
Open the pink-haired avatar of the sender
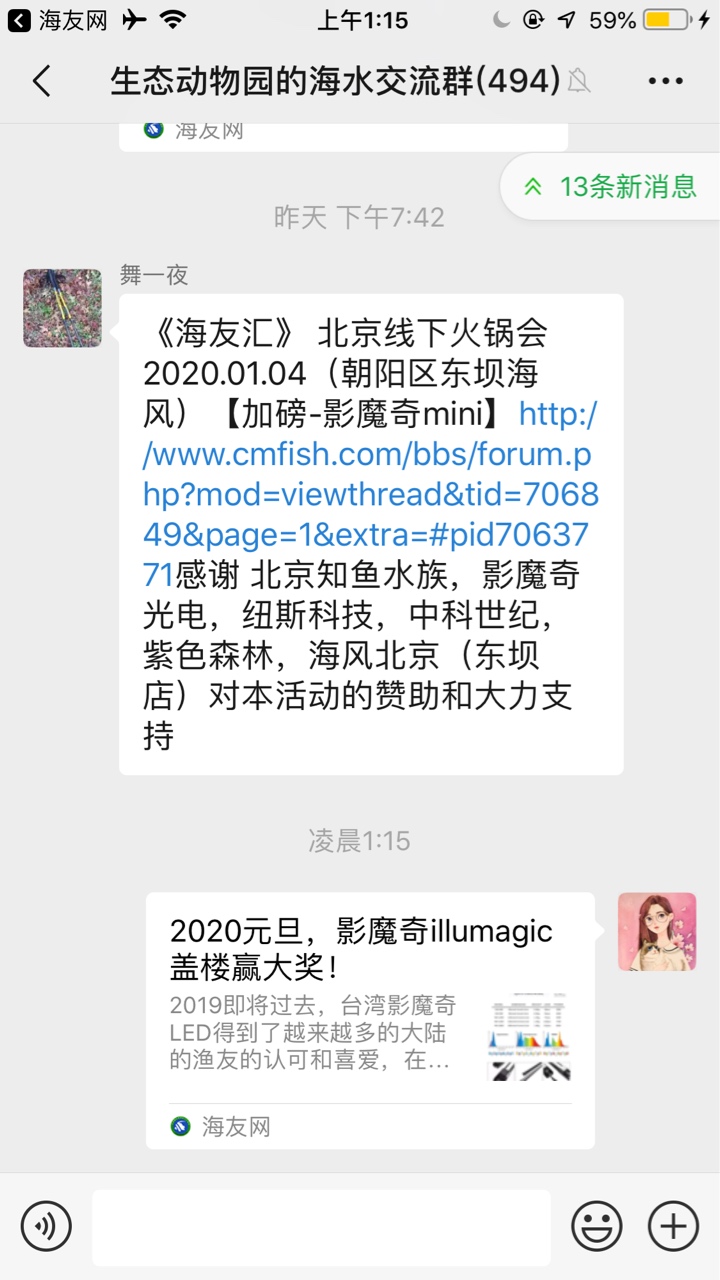point(657,931)
